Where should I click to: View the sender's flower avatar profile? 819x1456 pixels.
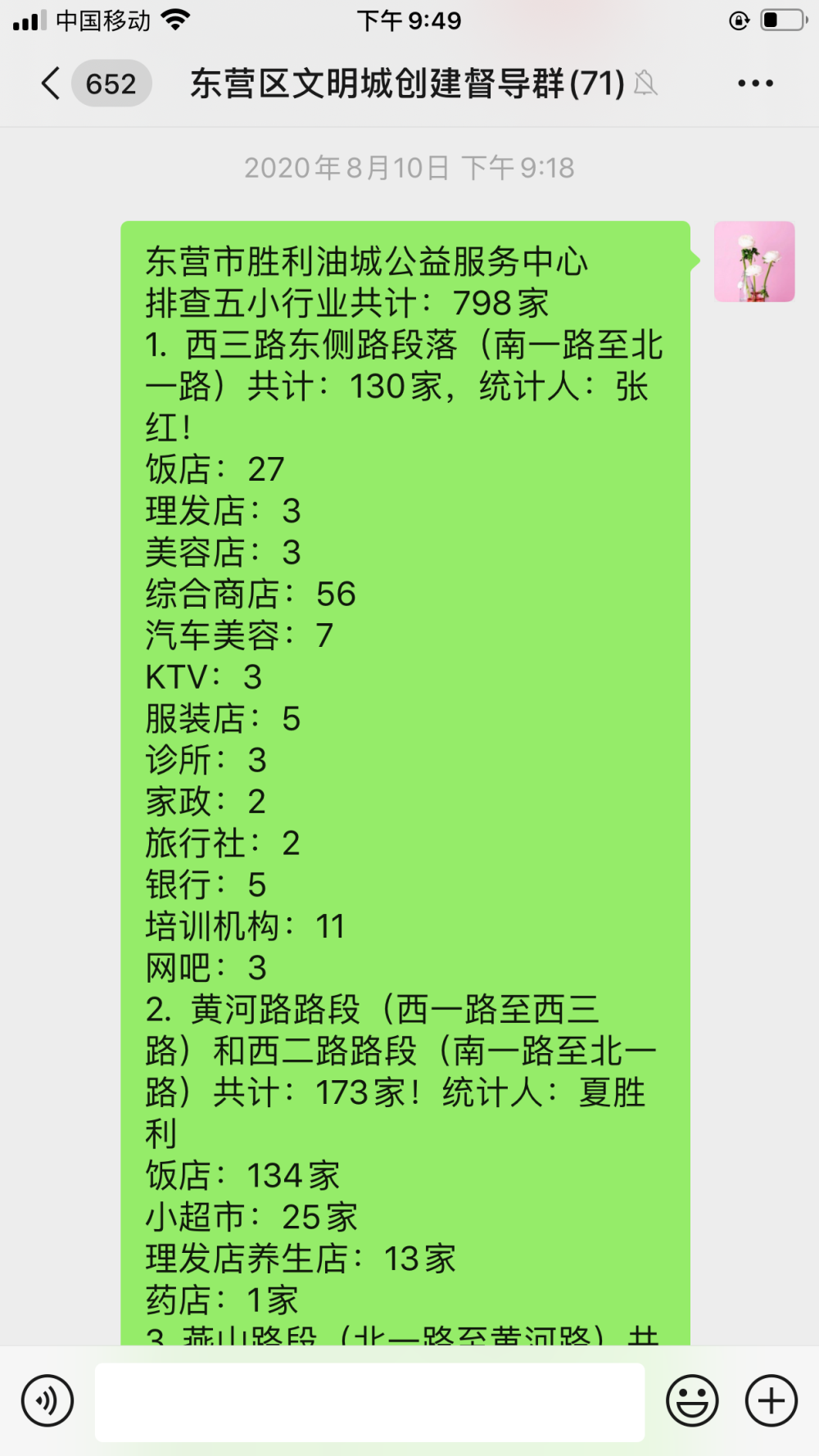point(754,261)
